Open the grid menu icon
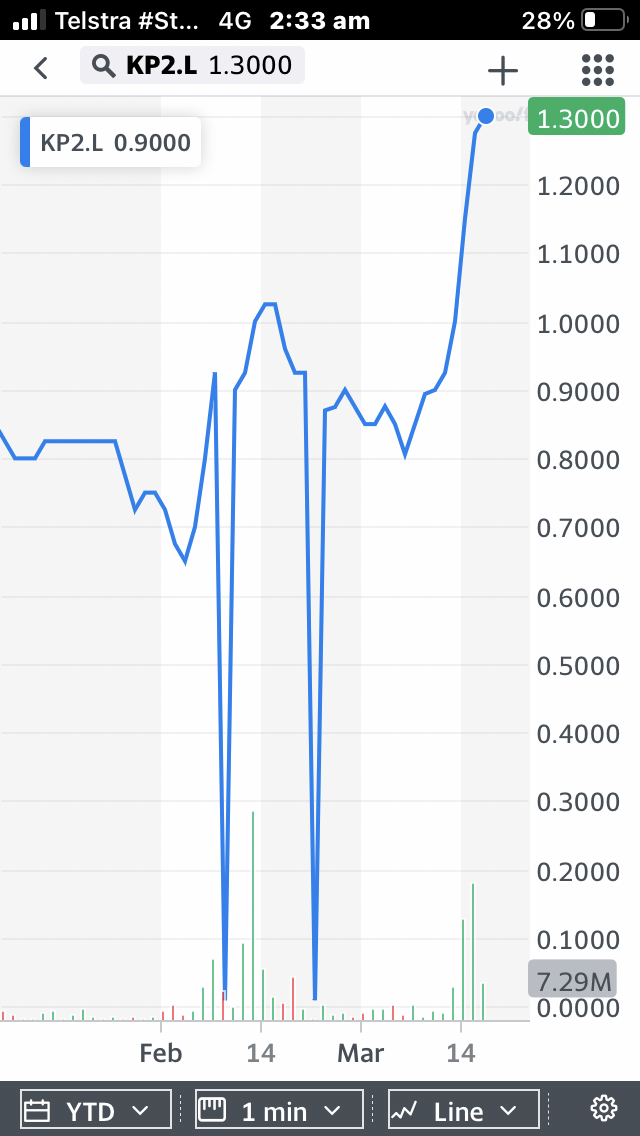The height and width of the screenshot is (1136, 640). click(x=598, y=70)
